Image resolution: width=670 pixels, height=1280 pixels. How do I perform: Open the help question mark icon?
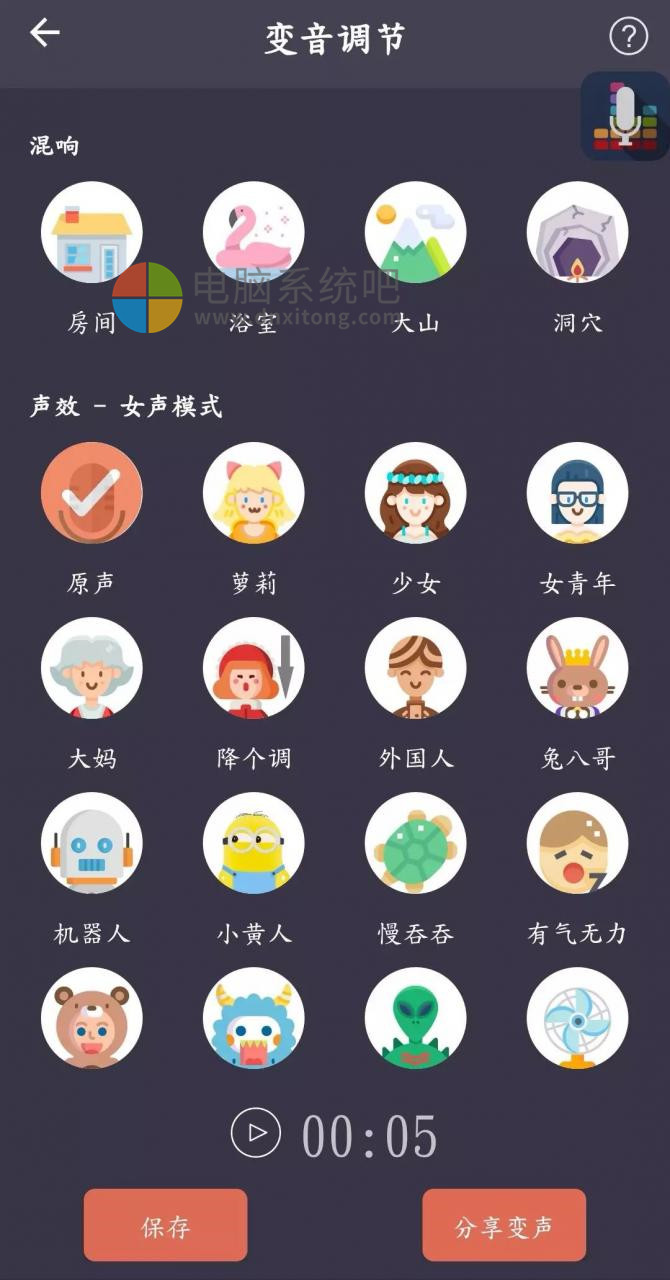pyautogui.click(x=628, y=37)
